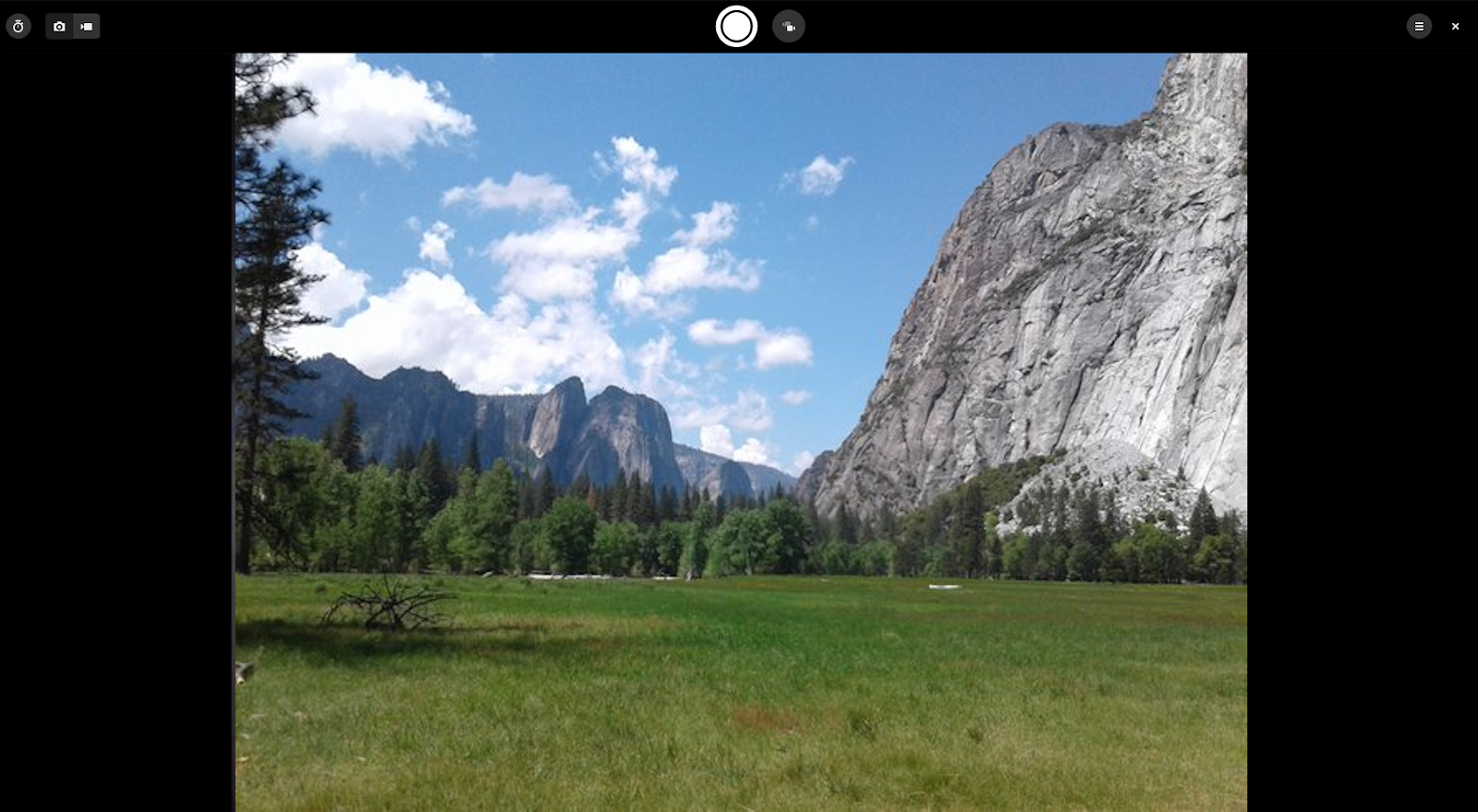This screenshot has height=812, width=1478.
Task: Tap the round shutter button
Action: pos(736,26)
